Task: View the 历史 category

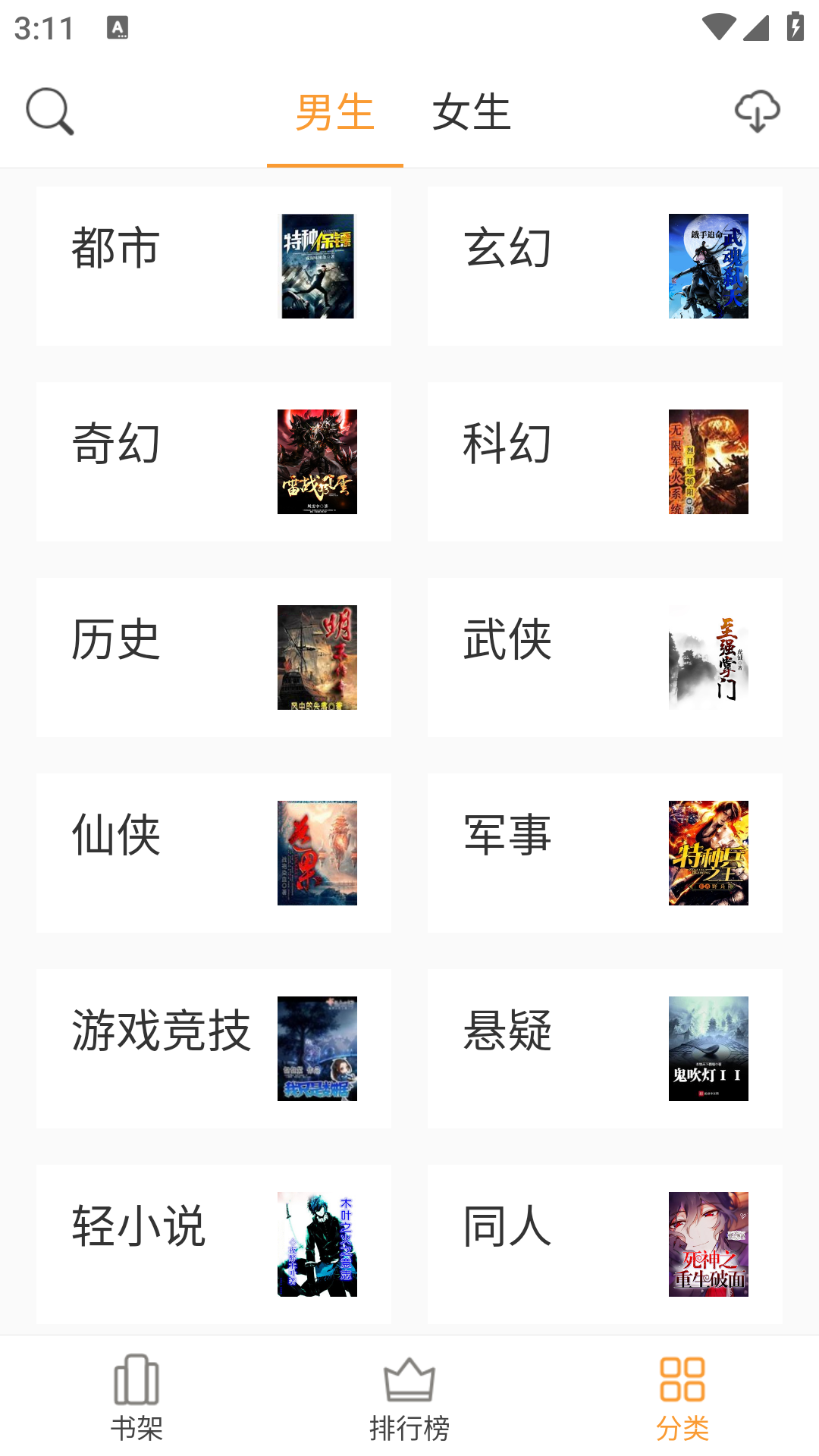Action: [214, 657]
